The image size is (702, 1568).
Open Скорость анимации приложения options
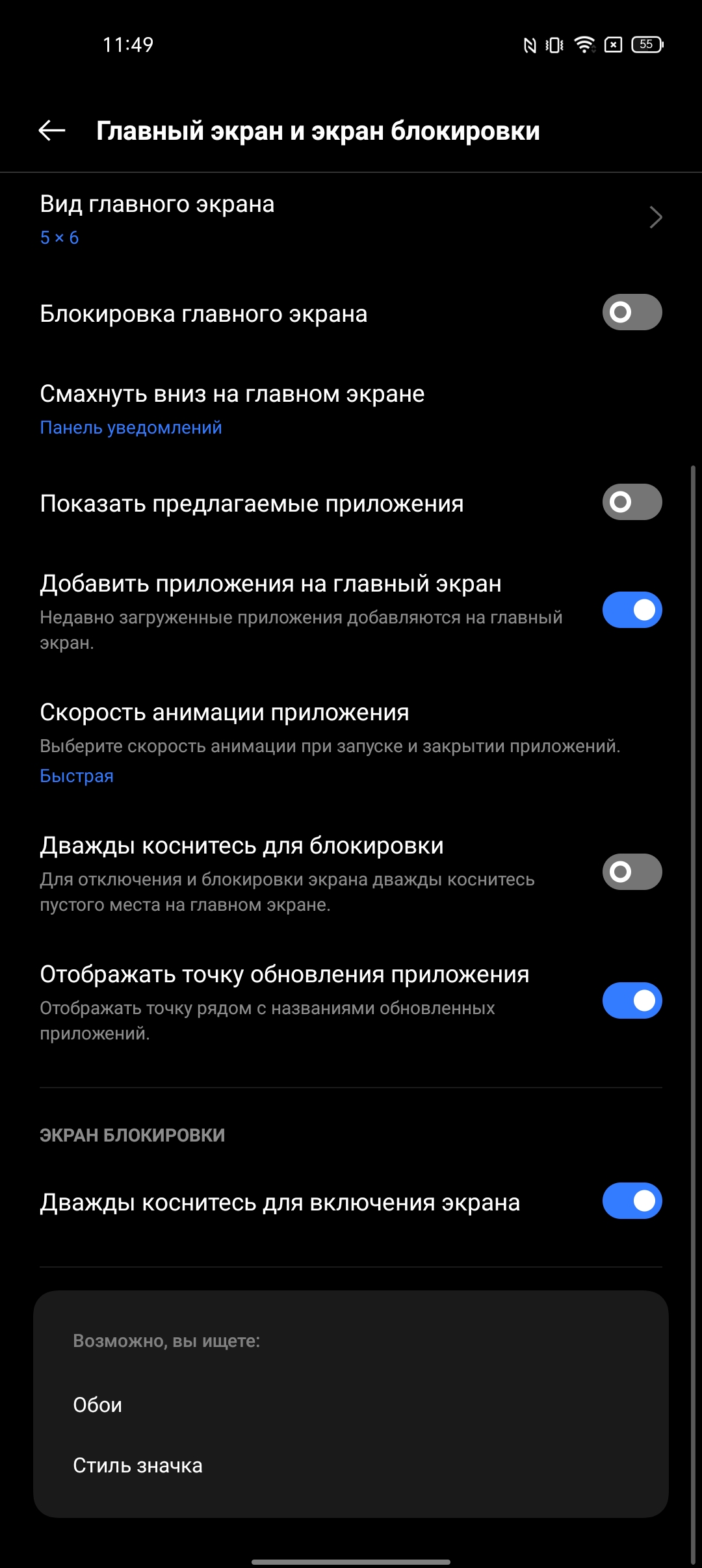click(351, 742)
